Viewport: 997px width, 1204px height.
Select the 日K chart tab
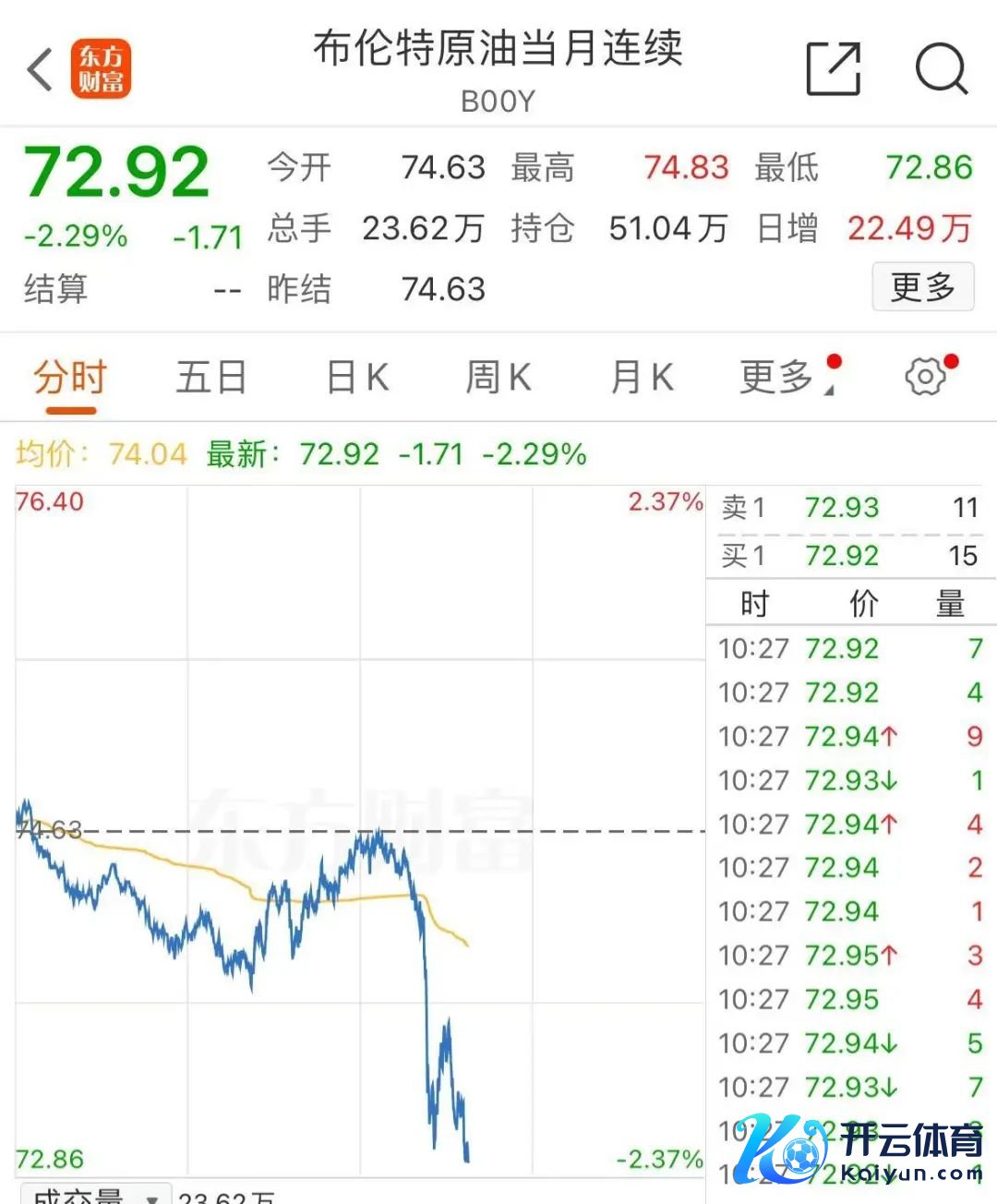pos(357,378)
